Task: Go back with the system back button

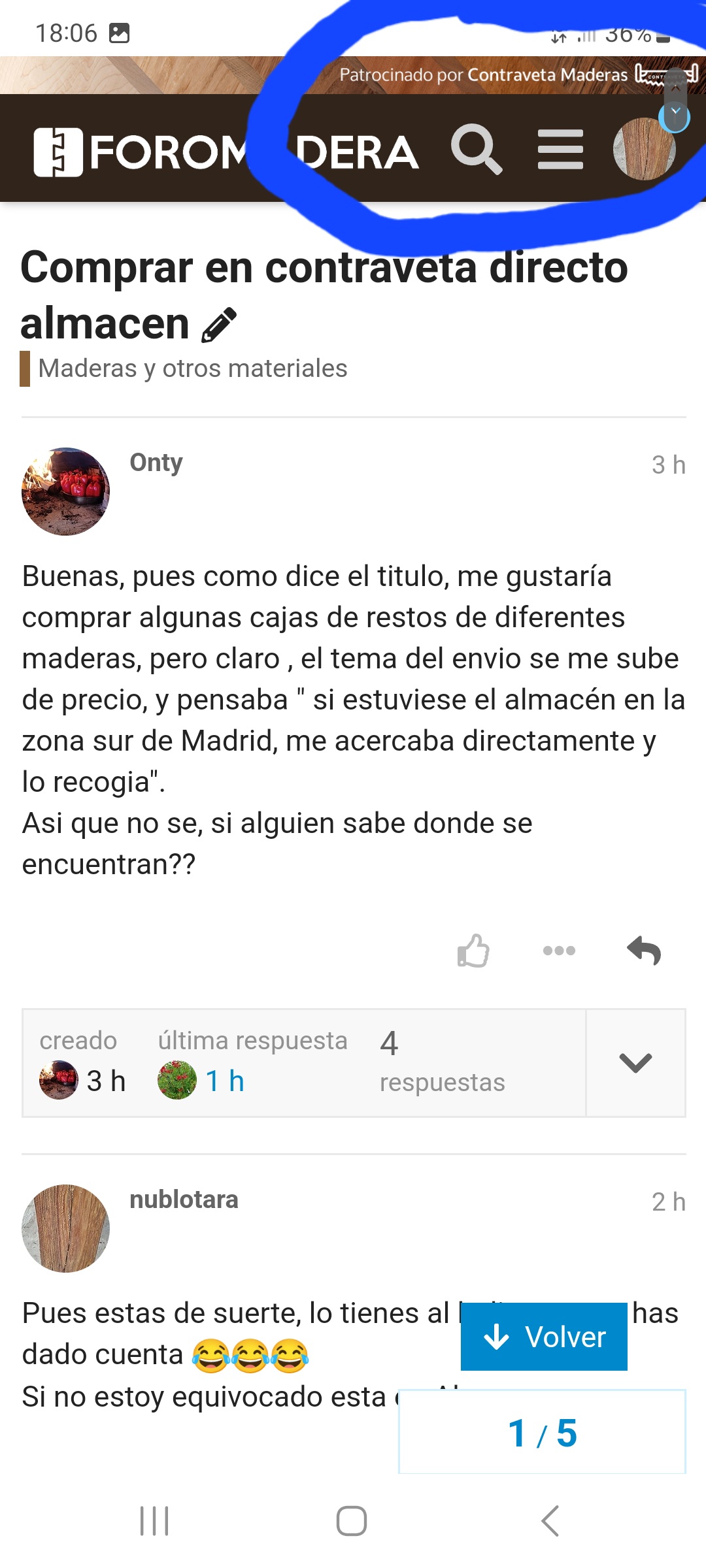Action: pos(550,1521)
